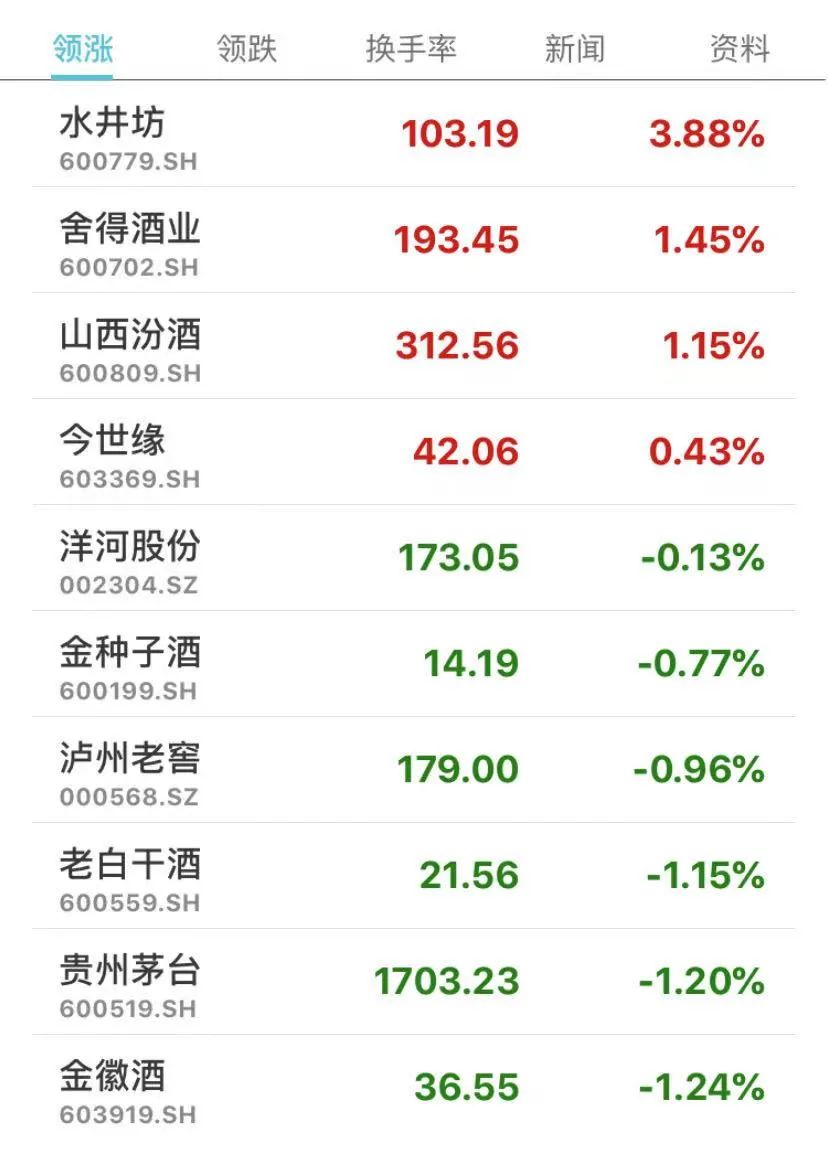The image size is (828, 1152).
Task: Switch to the 领跌 tab
Action: pyautogui.click(x=246, y=48)
